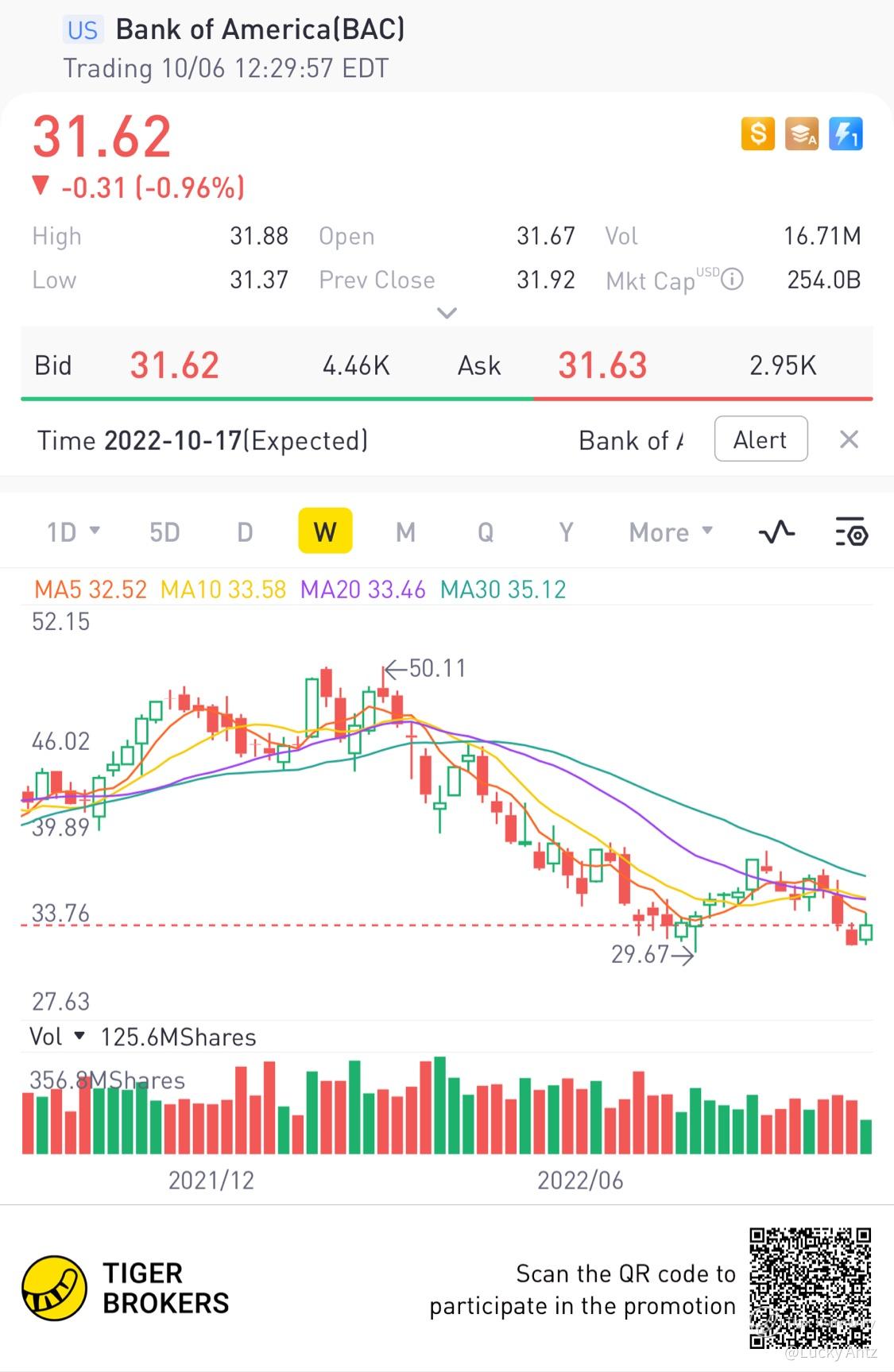The image size is (894, 1372).
Task: Switch chart to 5D view
Action: pyautogui.click(x=164, y=531)
